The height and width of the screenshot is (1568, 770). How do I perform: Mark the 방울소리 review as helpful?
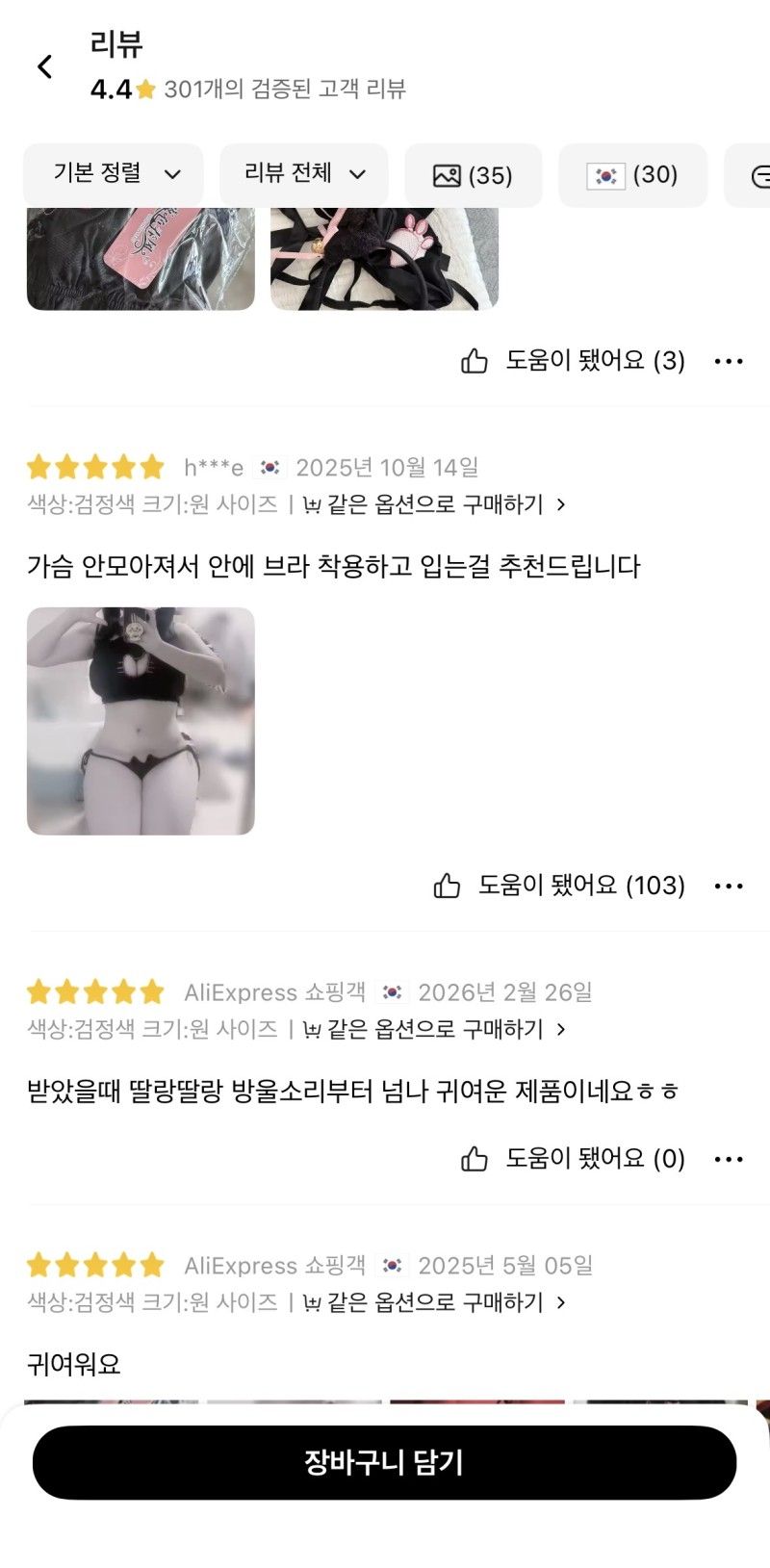click(572, 1158)
